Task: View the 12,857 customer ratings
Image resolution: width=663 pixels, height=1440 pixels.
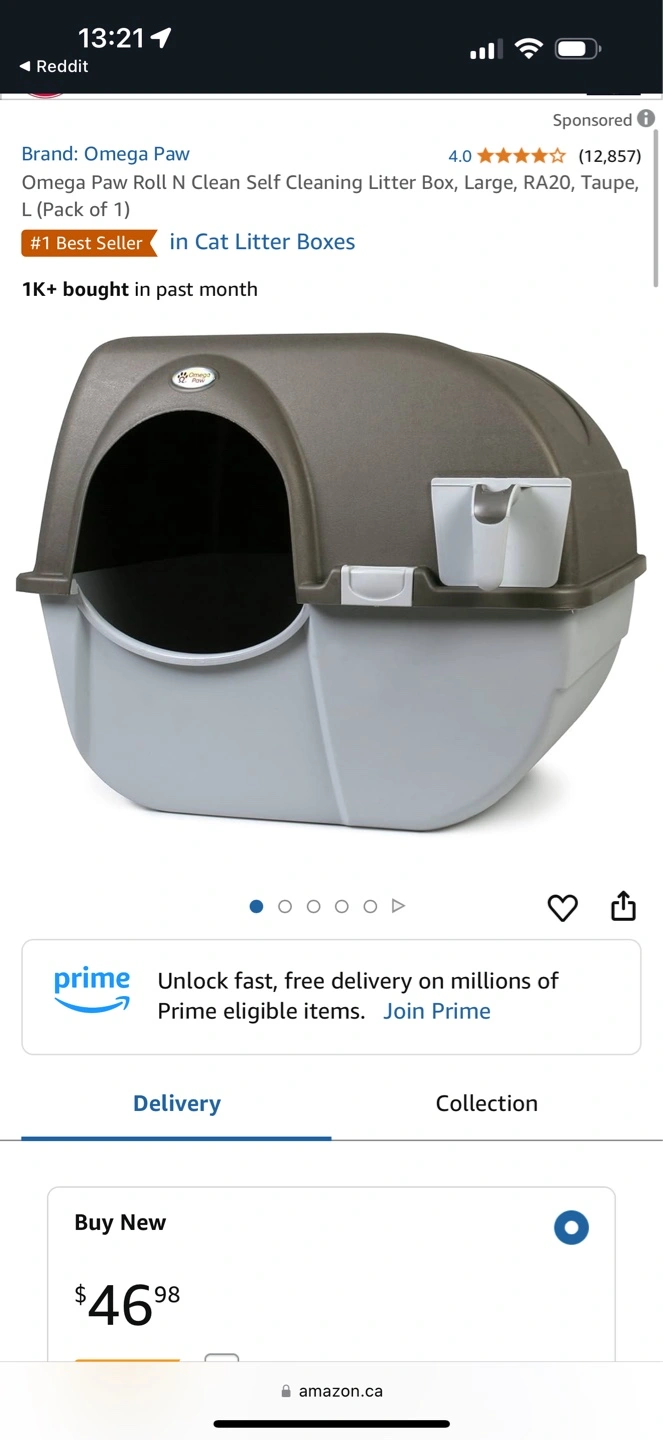Action: [609, 156]
